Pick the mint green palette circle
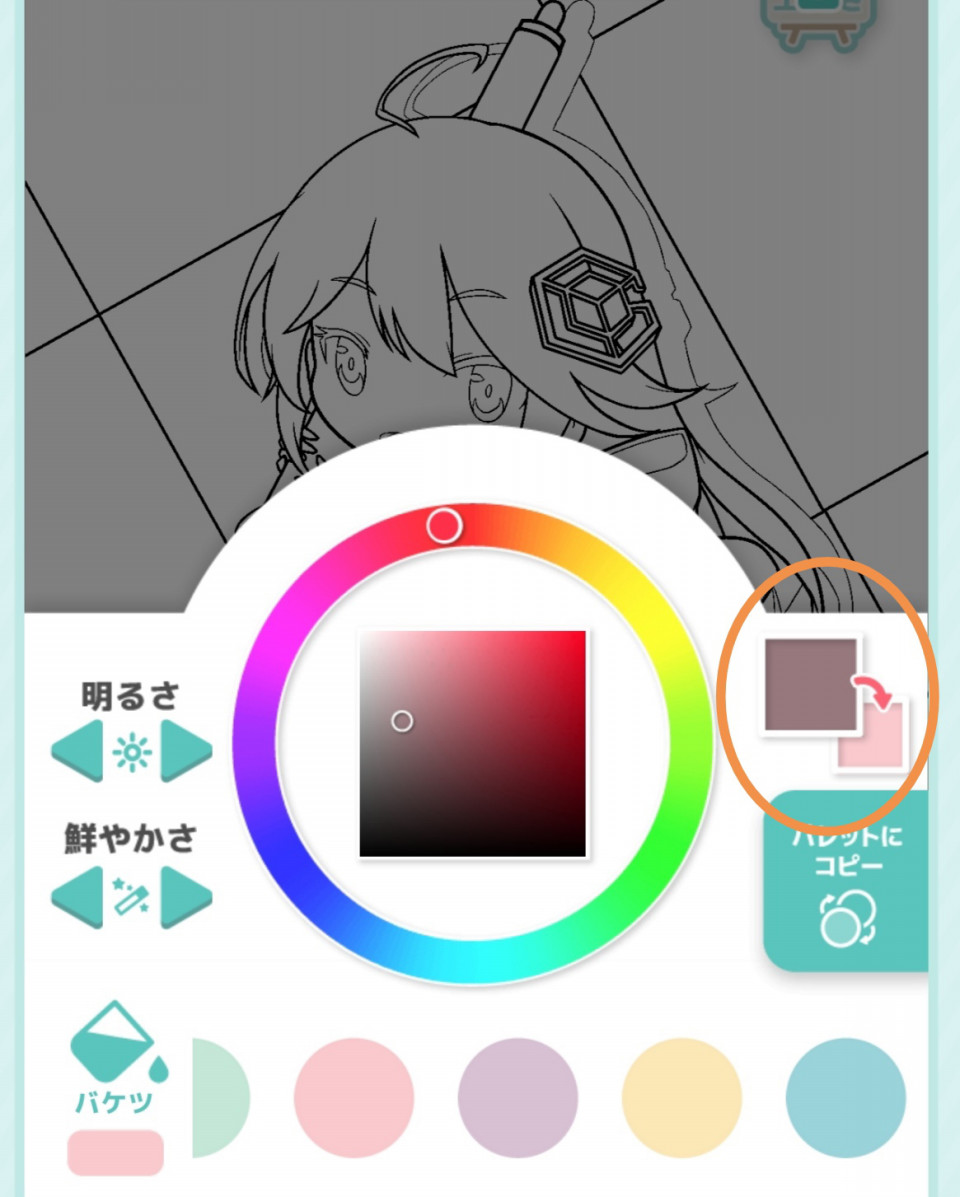This screenshot has height=1197, width=960. click(218, 1097)
